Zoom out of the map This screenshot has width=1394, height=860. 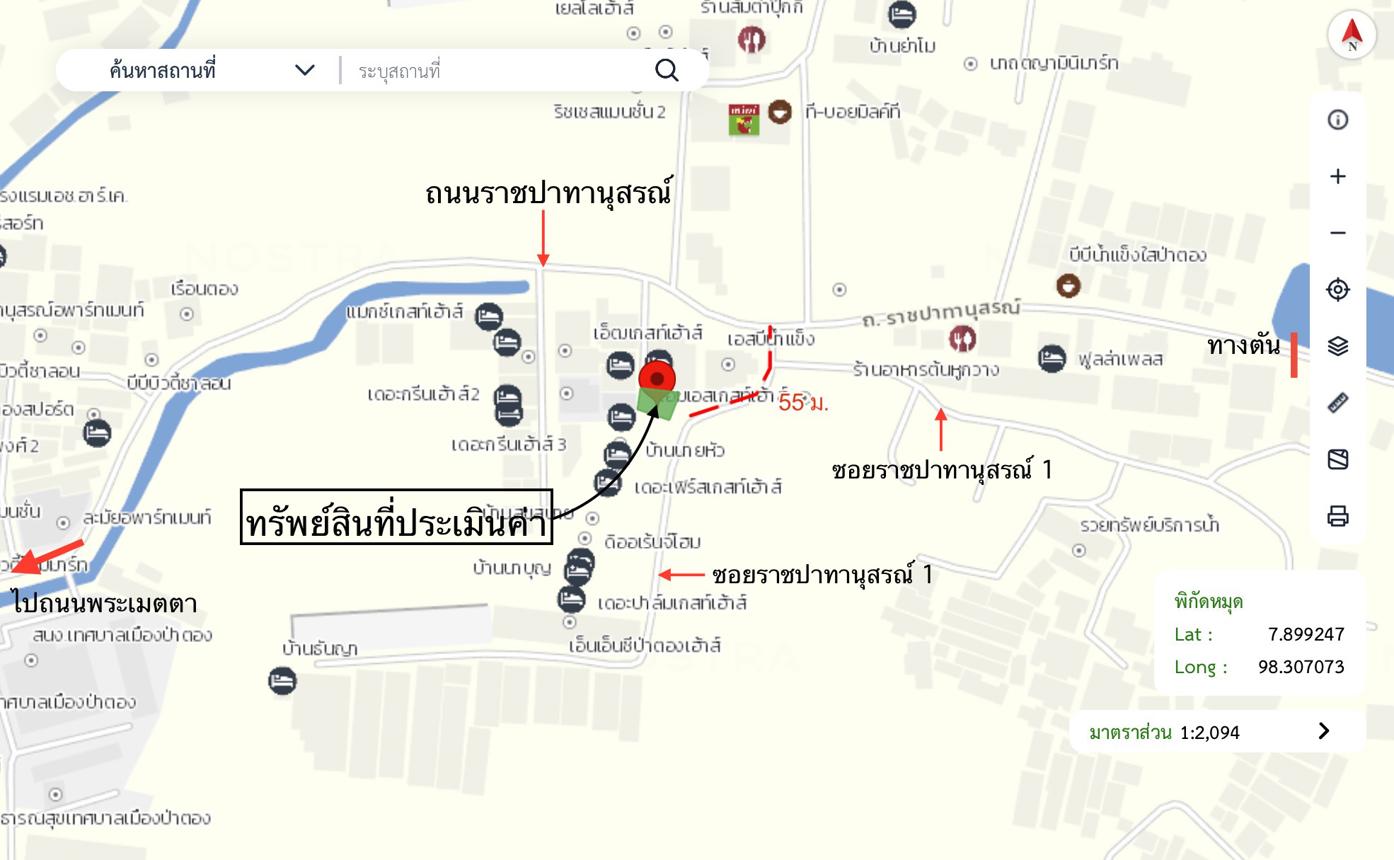[1338, 233]
